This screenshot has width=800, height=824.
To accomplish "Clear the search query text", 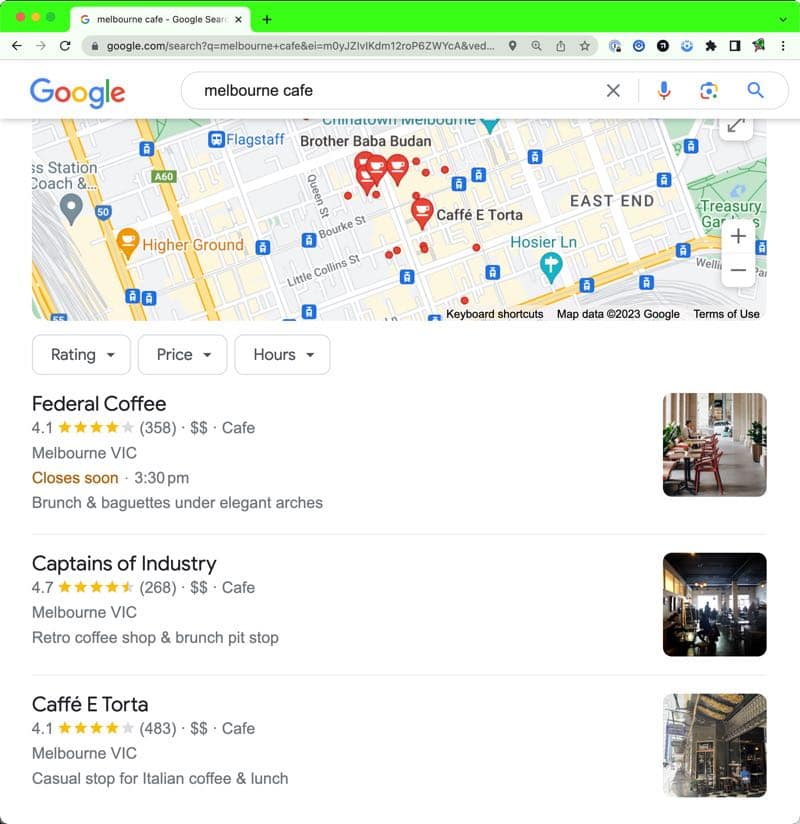I will (613, 91).
